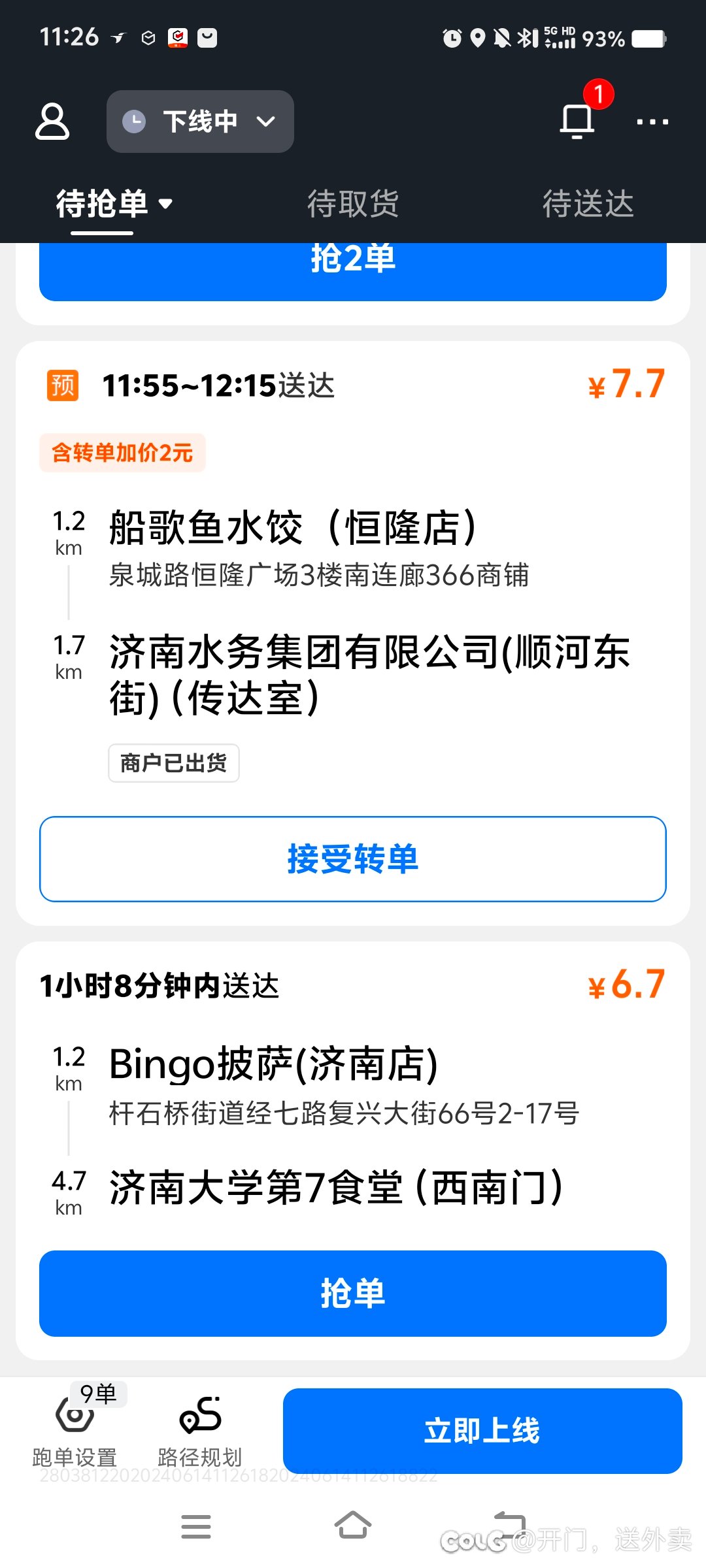Tap the 抢2单 button
The height and width of the screenshot is (1568, 706).
[x=353, y=270]
